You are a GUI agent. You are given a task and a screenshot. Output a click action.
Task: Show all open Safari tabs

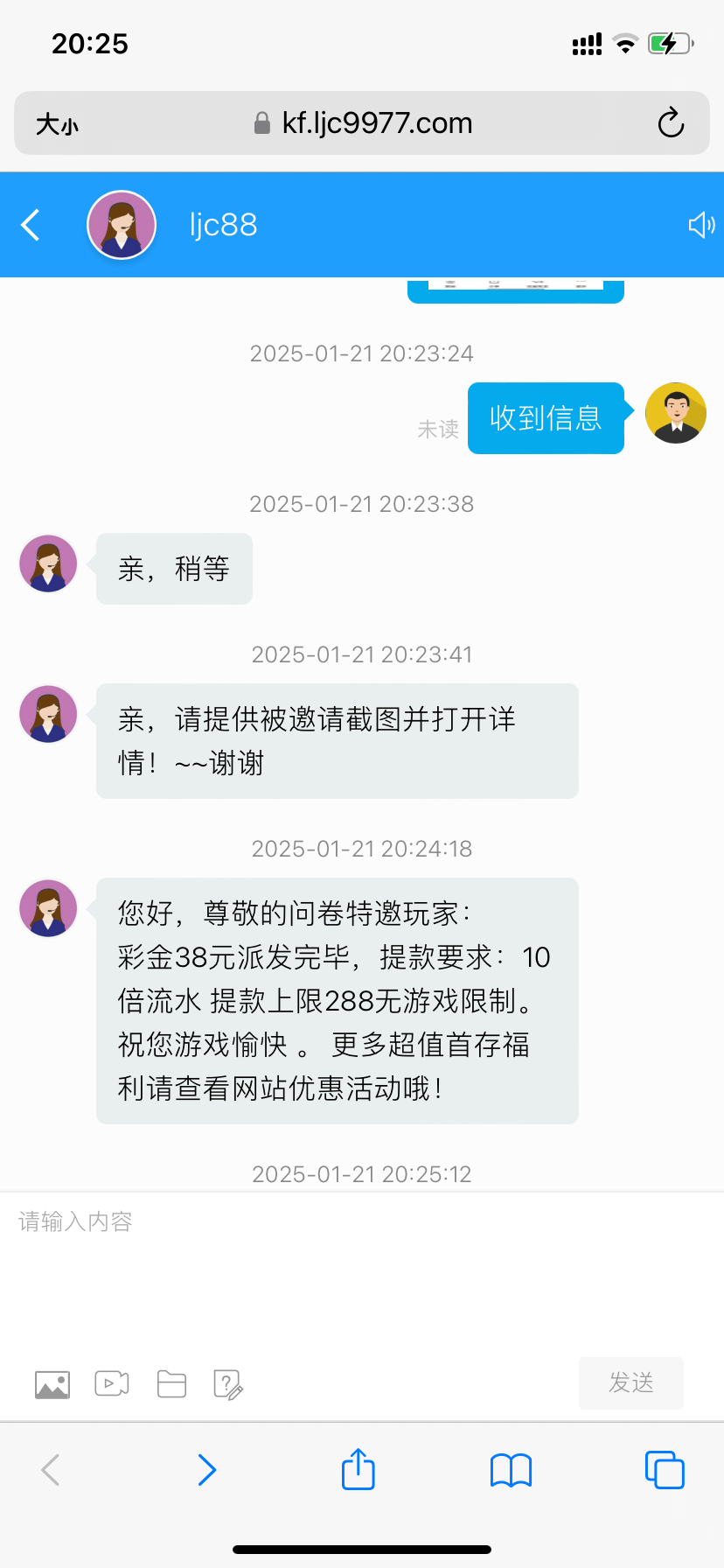click(x=665, y=1469)
